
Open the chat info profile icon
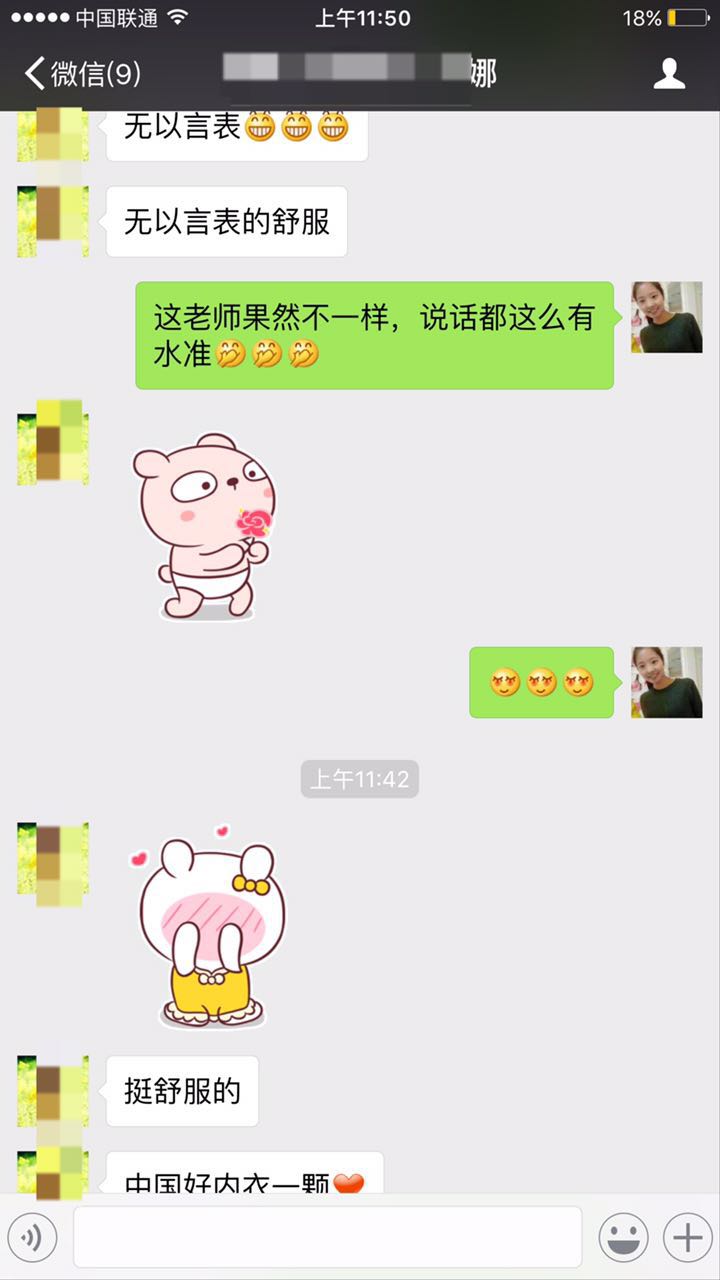(x=669, y=73)
